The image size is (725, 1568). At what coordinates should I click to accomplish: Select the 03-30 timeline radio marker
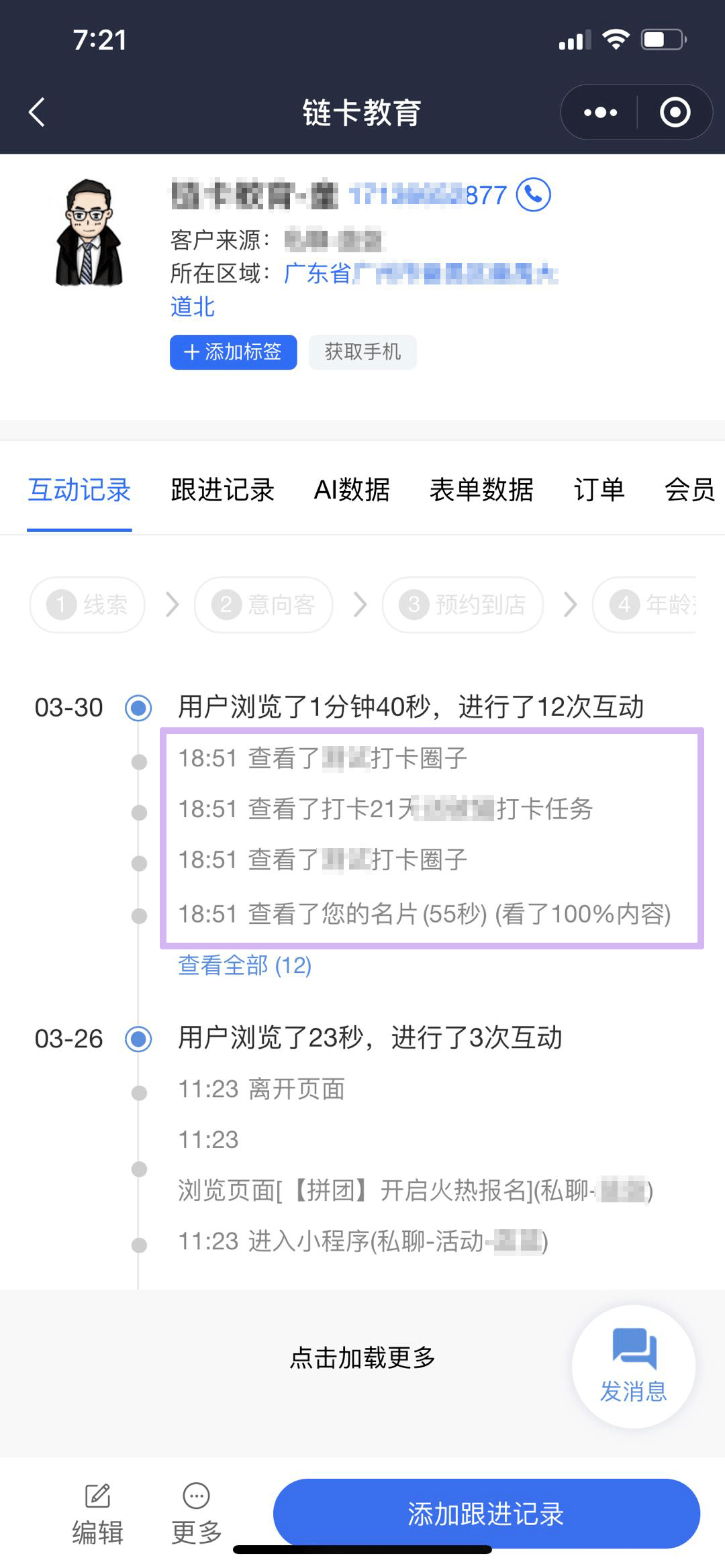[138, 707]
